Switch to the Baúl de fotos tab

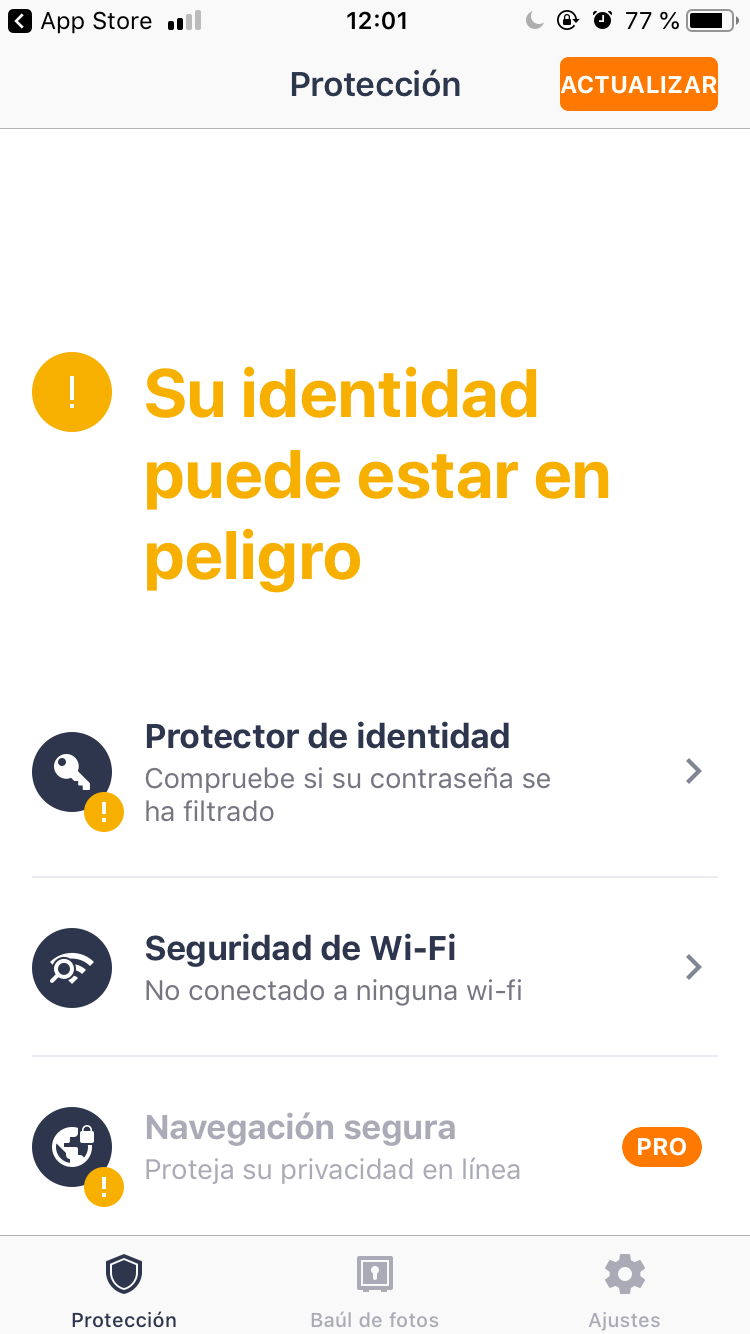click(x=375, y=1290)
